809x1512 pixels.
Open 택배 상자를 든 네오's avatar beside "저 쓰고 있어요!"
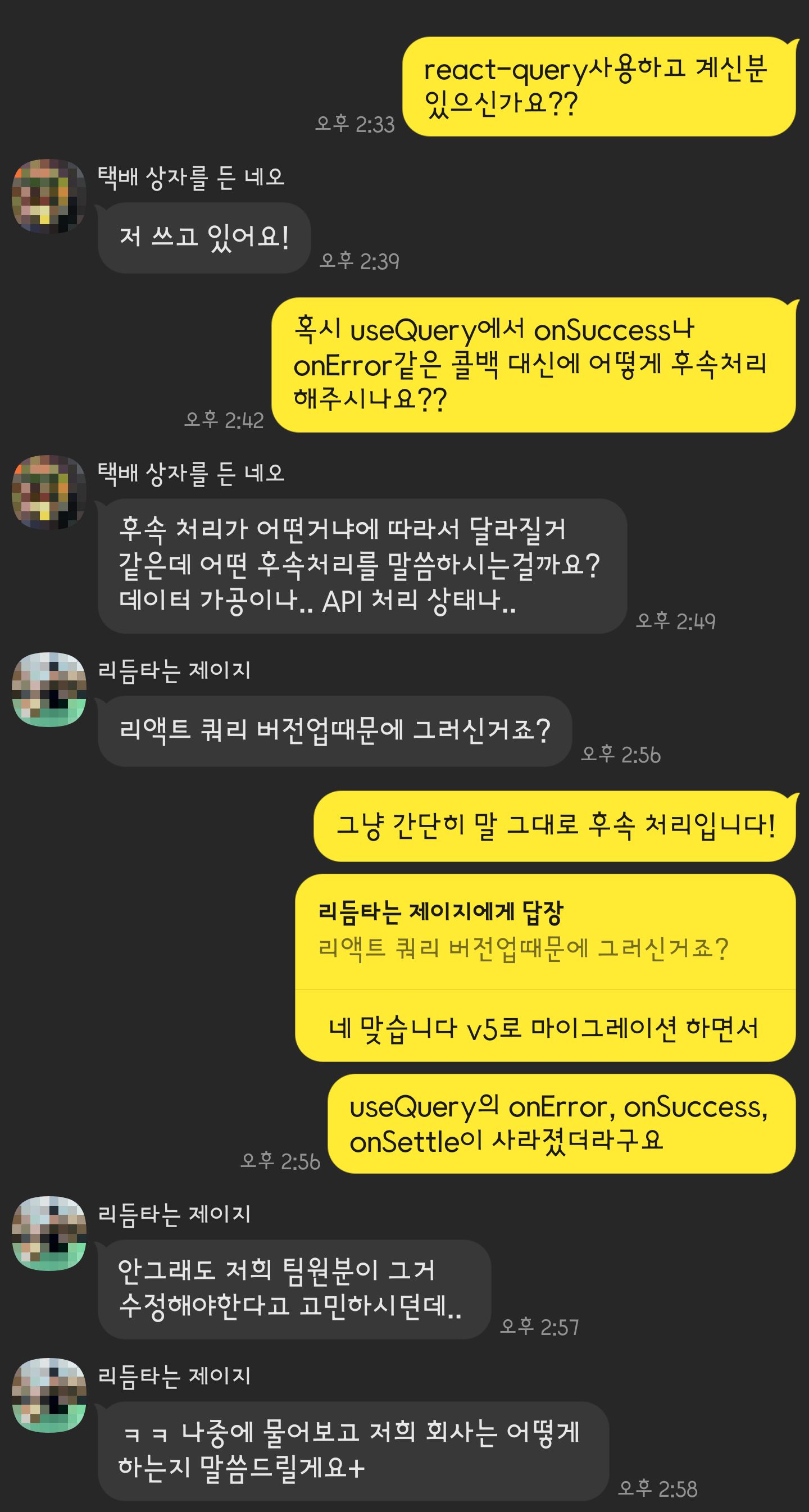point(49,196)
